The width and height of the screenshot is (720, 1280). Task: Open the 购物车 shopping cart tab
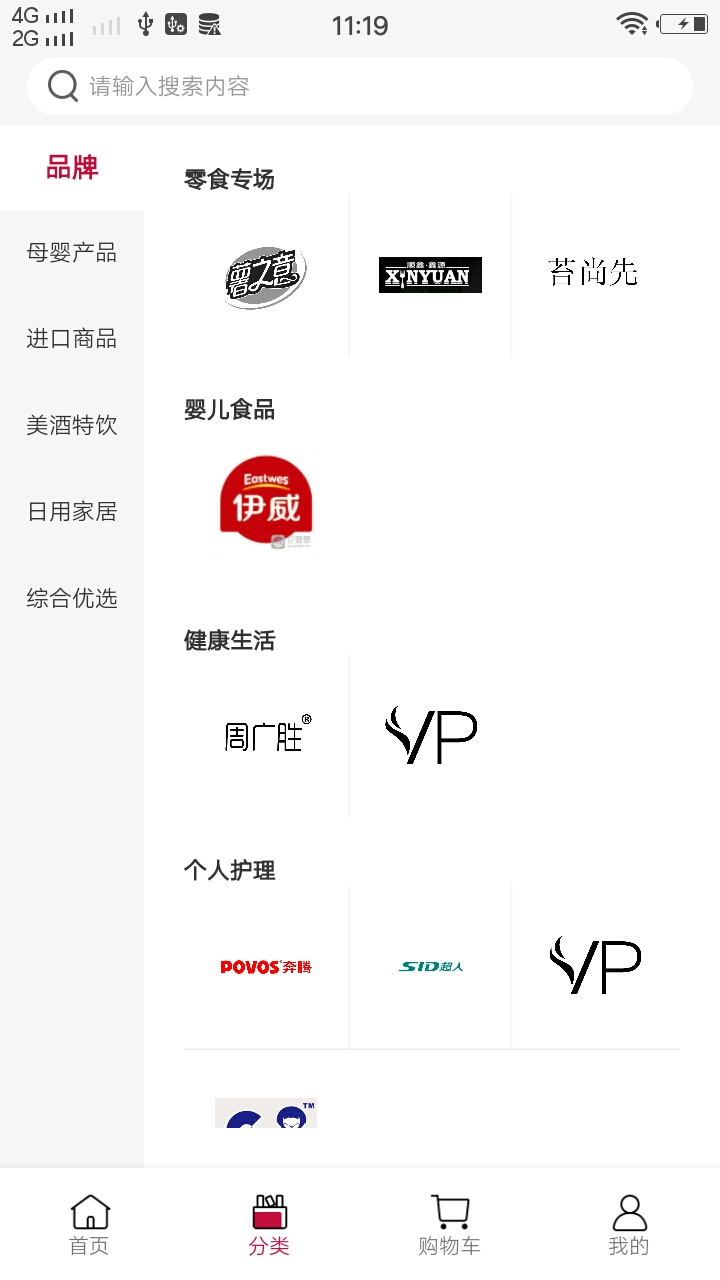450,1224
